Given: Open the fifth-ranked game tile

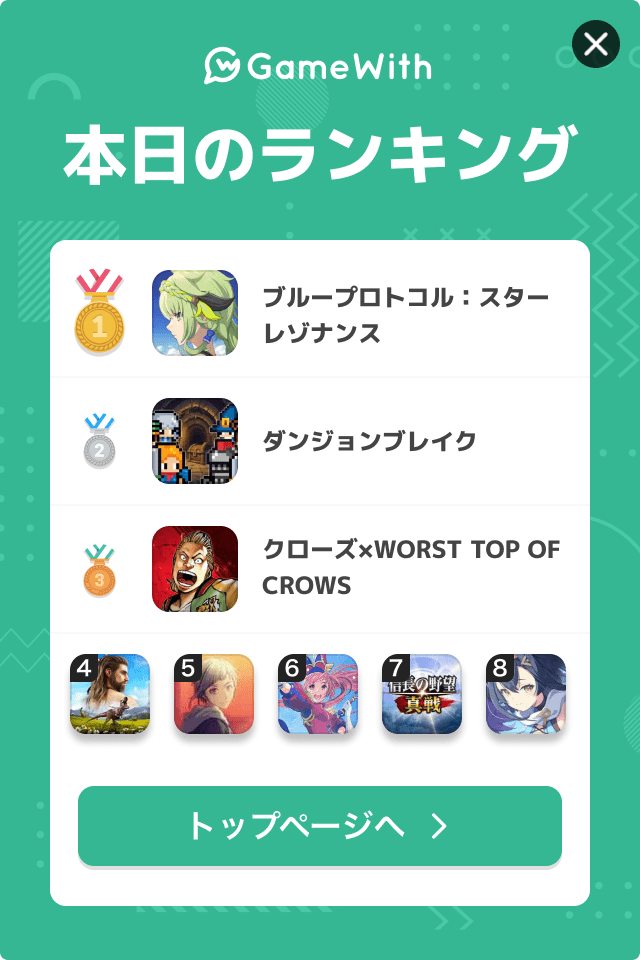Looking at the screenshot, I should coord(214,694).
